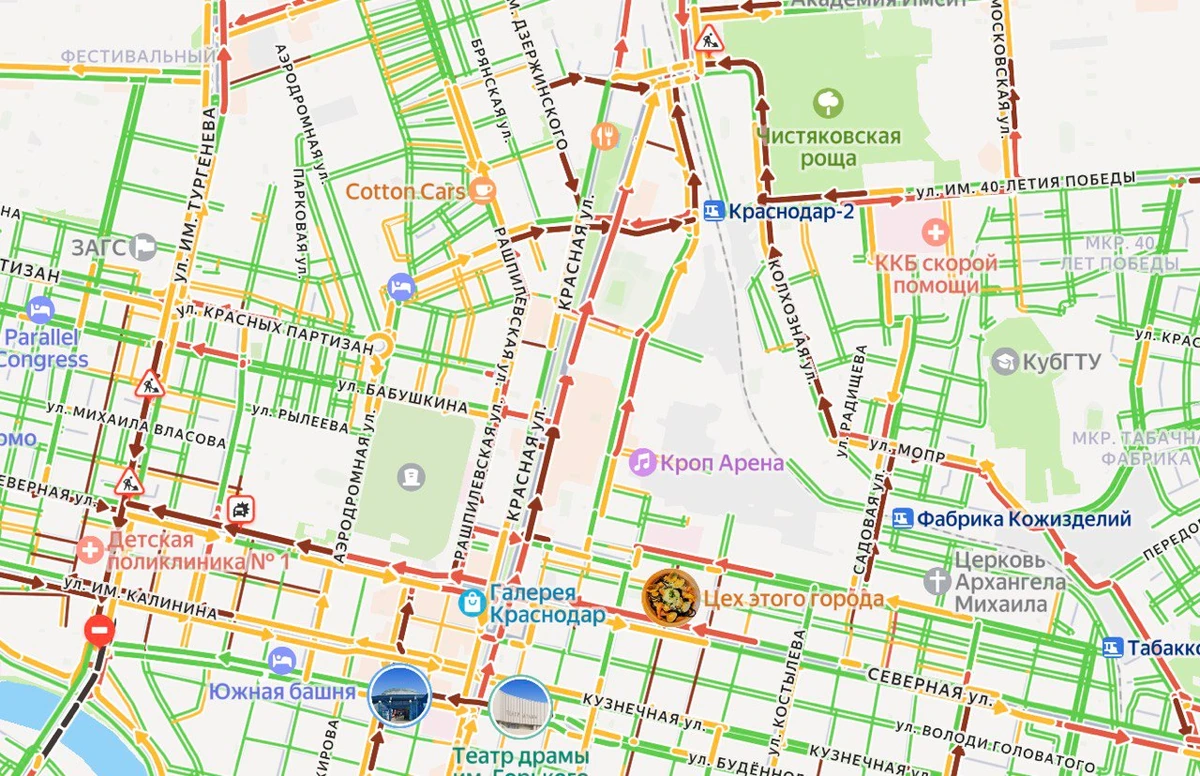Open the Цех этого города photo marker
The image size is (1200, 776).
click(x=670, y=597)
